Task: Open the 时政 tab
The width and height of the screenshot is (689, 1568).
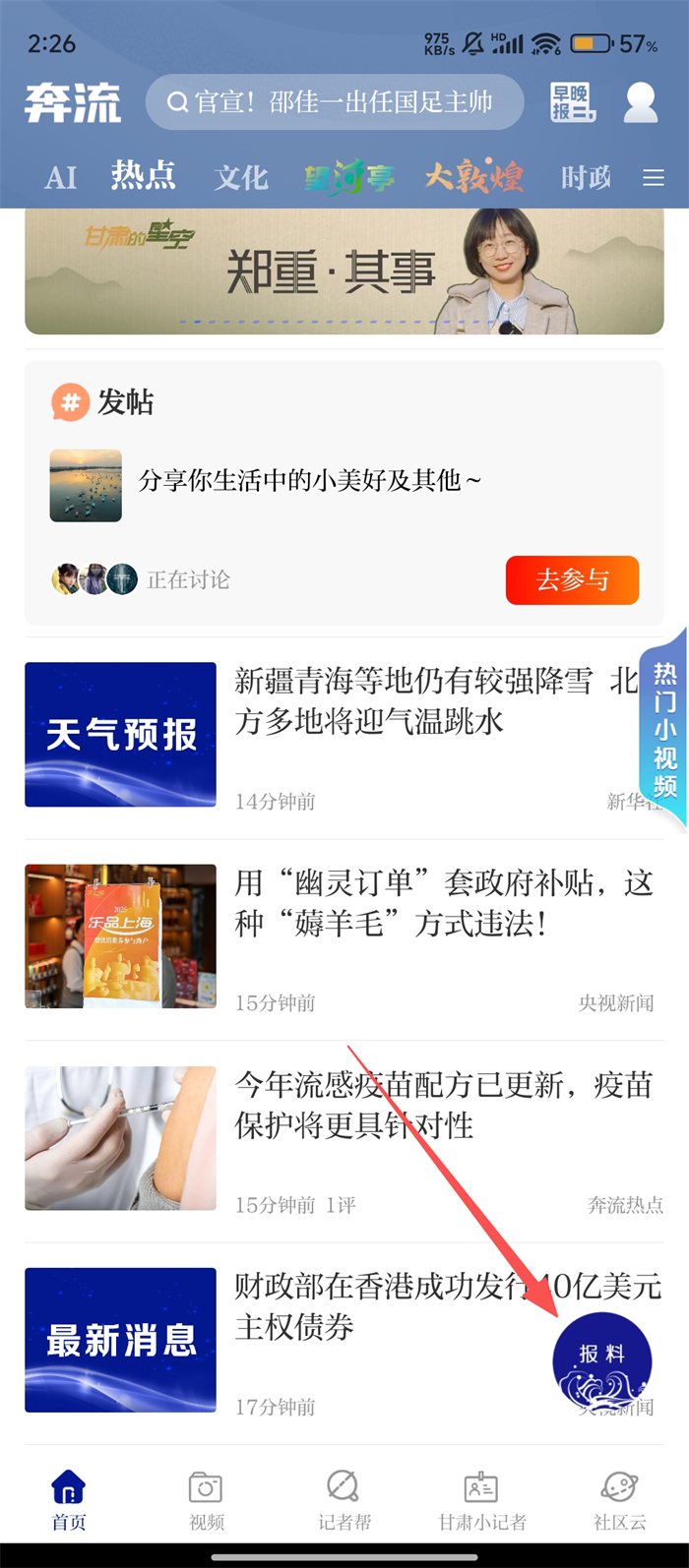Action: [586, 177]
